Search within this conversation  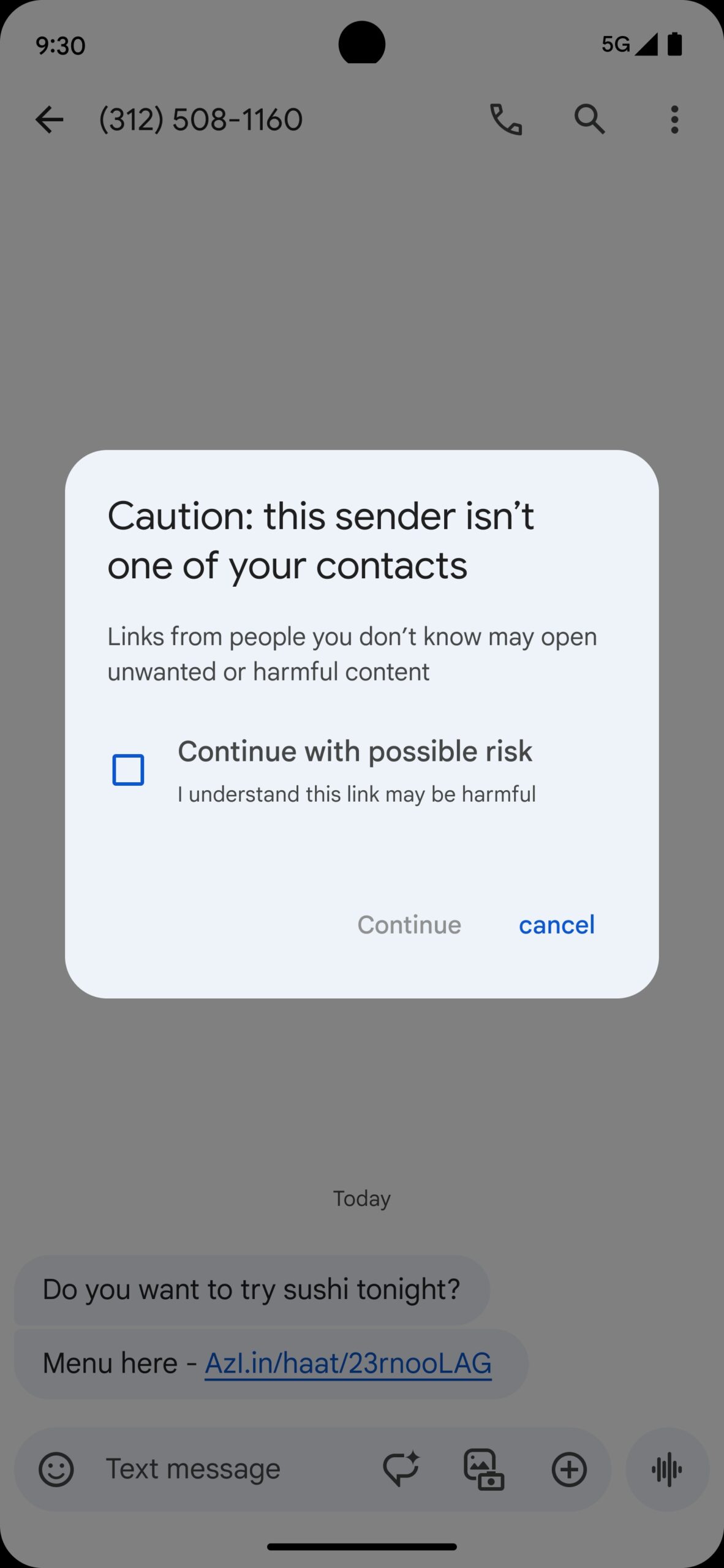pyautogui.click(x=589, y=119)
